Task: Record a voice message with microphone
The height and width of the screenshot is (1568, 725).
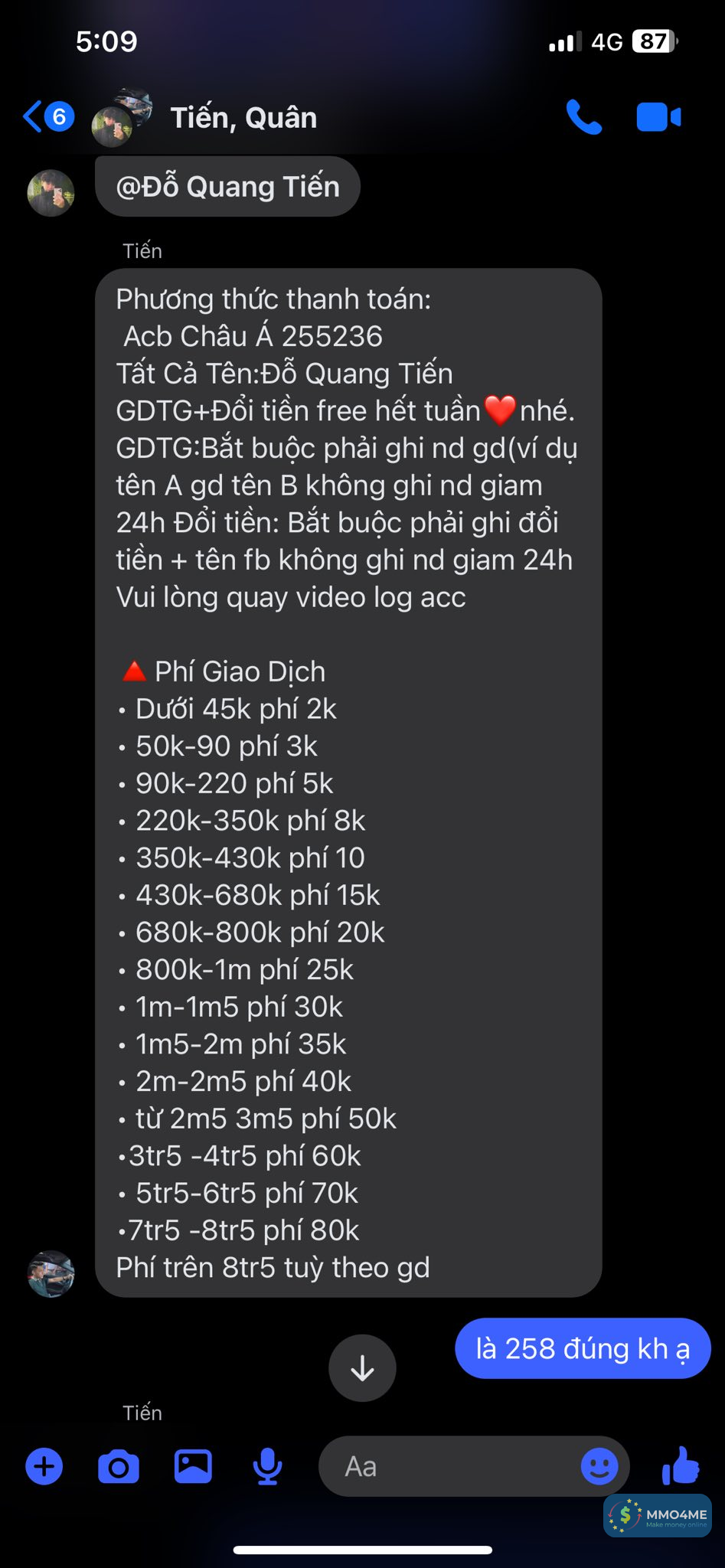Action: tap(267, 1467)
